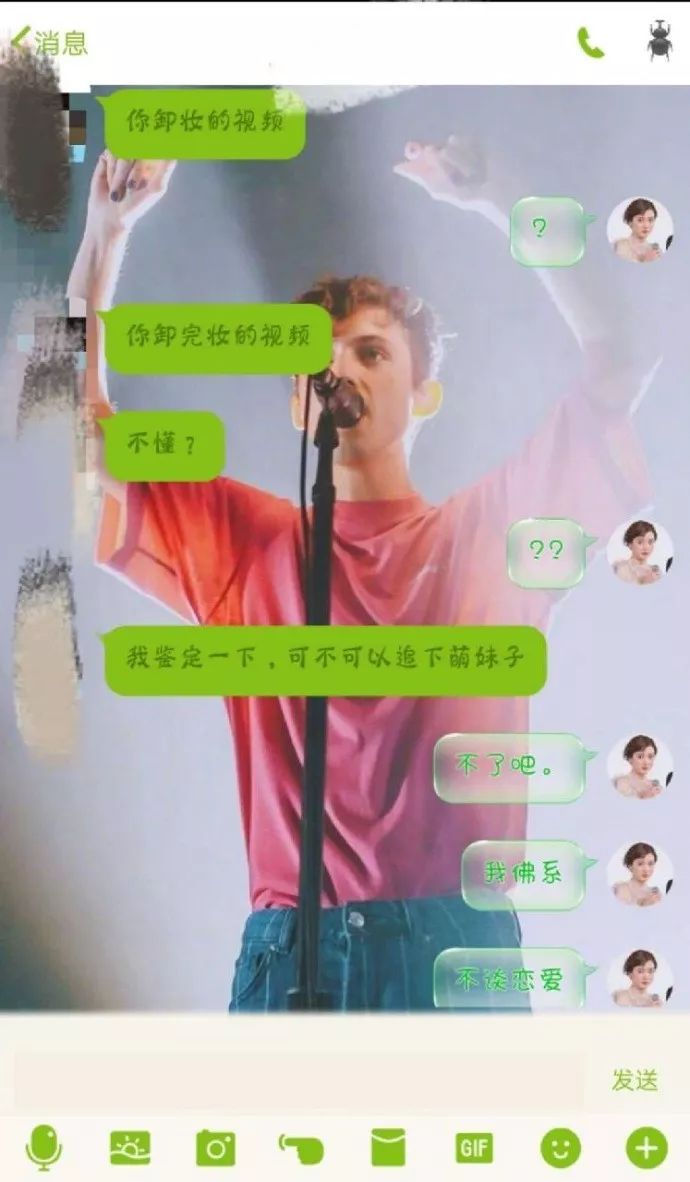Open avatar next to 不了吧。 message
This screenshot has width=690, height=1182.
[640, 766]
